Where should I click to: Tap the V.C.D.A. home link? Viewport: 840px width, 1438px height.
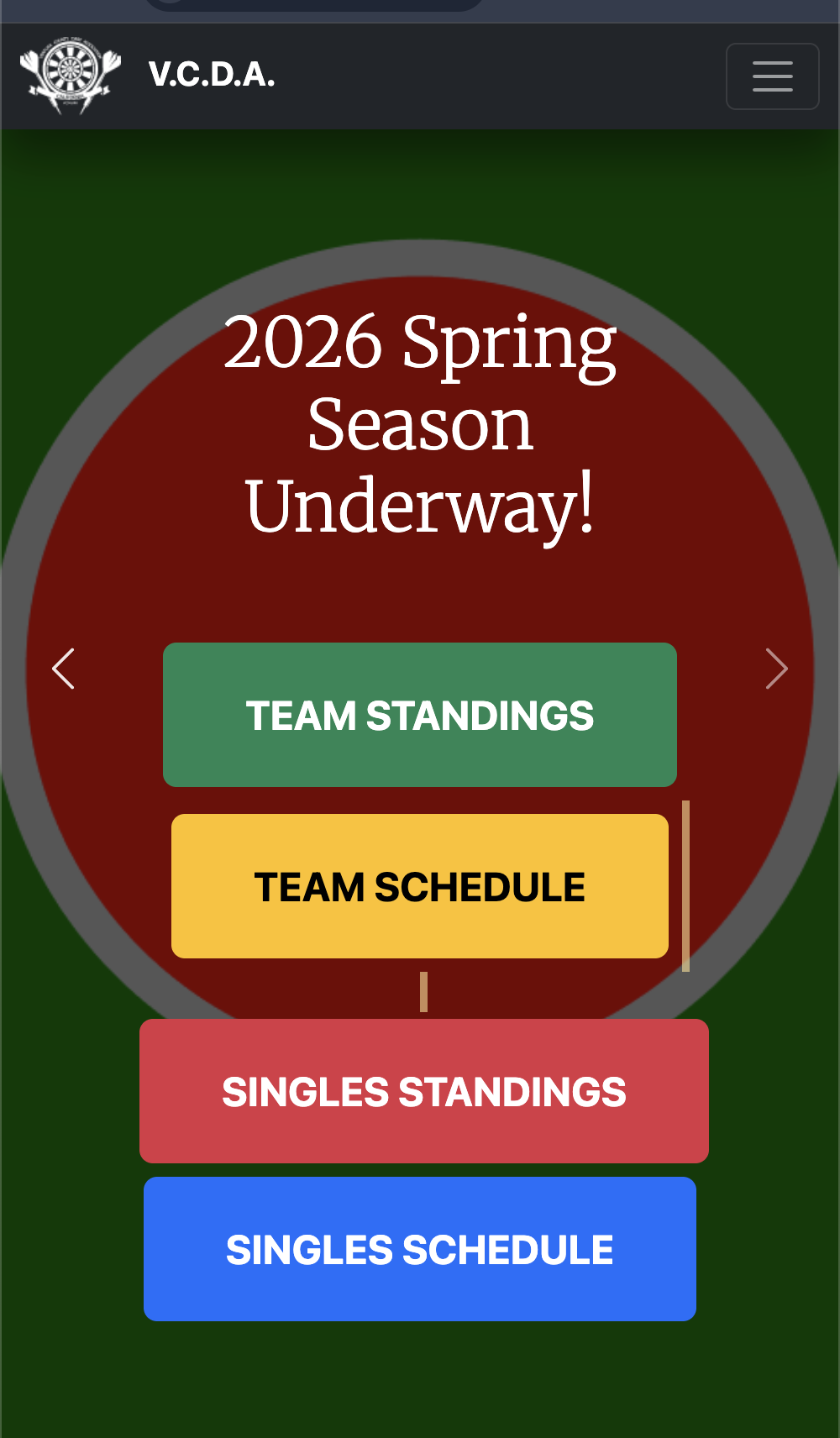click(212, 75)
